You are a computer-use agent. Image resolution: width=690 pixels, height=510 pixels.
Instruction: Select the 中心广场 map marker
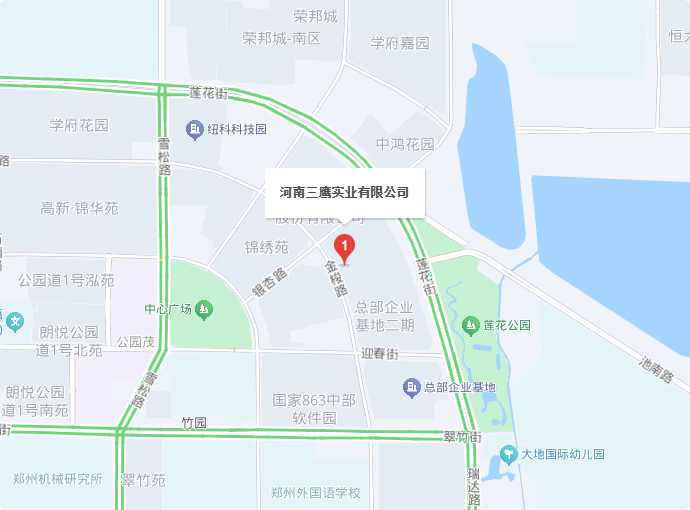pyautogui.click(x=205, y=309)
